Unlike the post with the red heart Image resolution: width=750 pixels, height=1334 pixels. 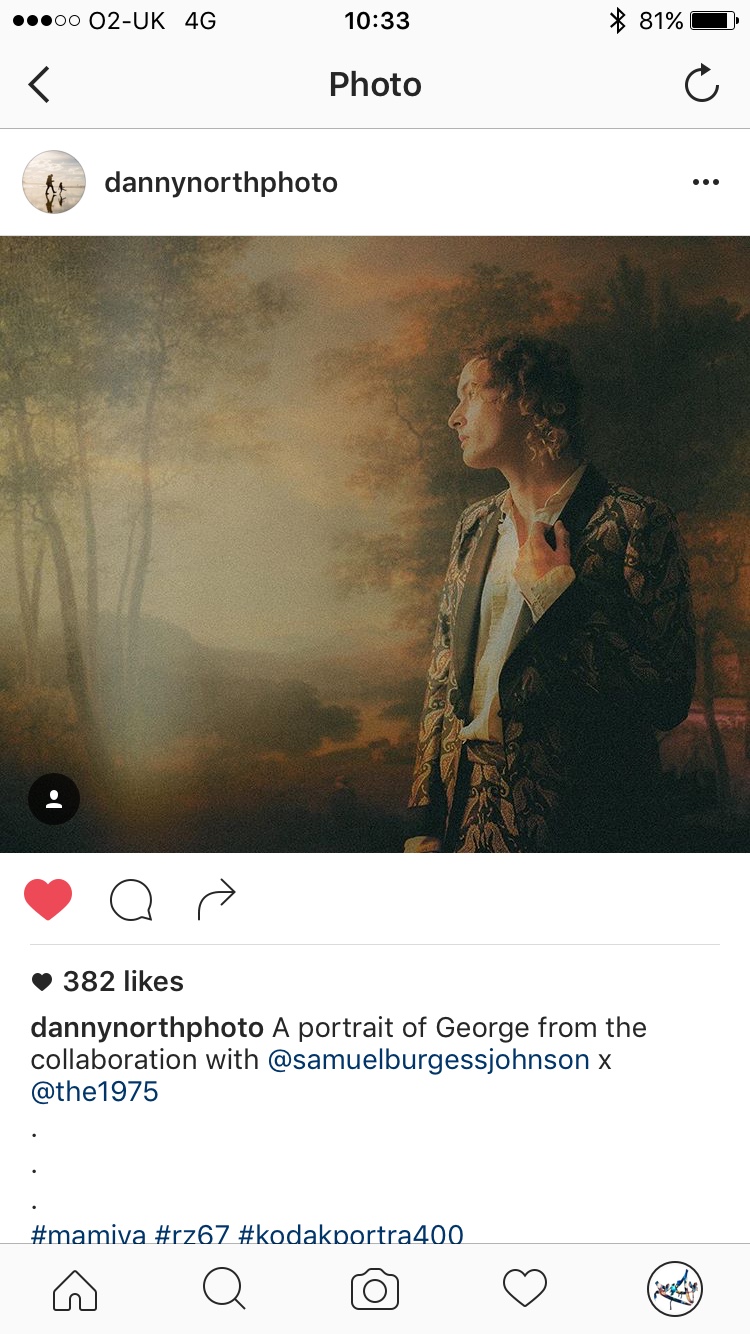click(48, 899)
